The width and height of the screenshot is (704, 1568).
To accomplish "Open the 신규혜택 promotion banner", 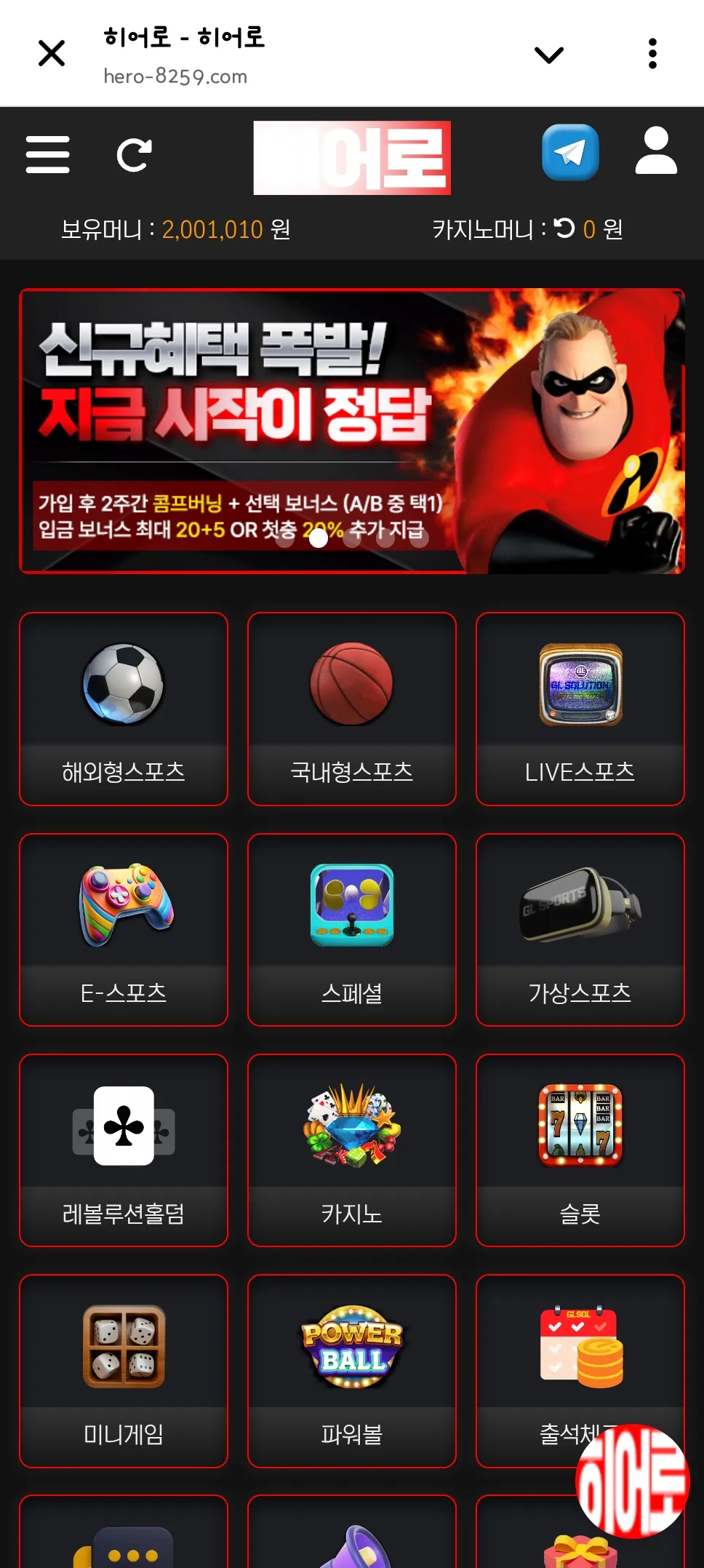I will 352,431.
